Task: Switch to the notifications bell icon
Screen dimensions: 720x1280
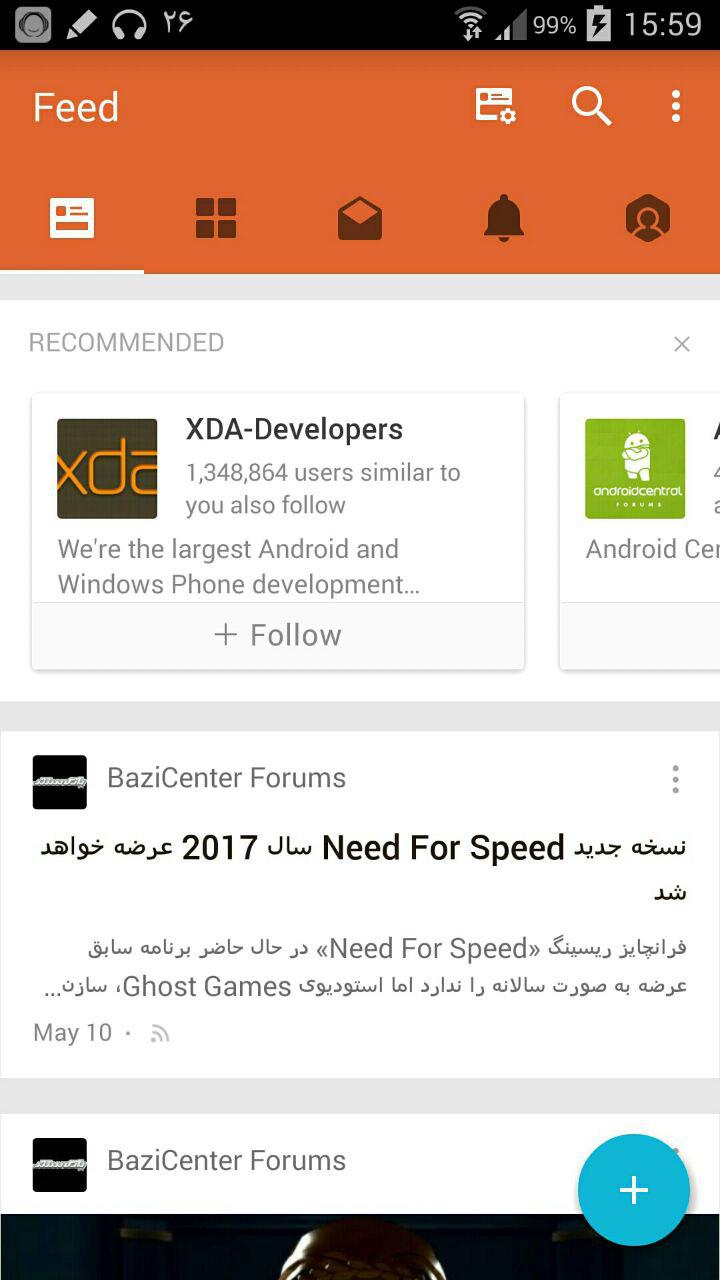Action: tap(504, 218)
